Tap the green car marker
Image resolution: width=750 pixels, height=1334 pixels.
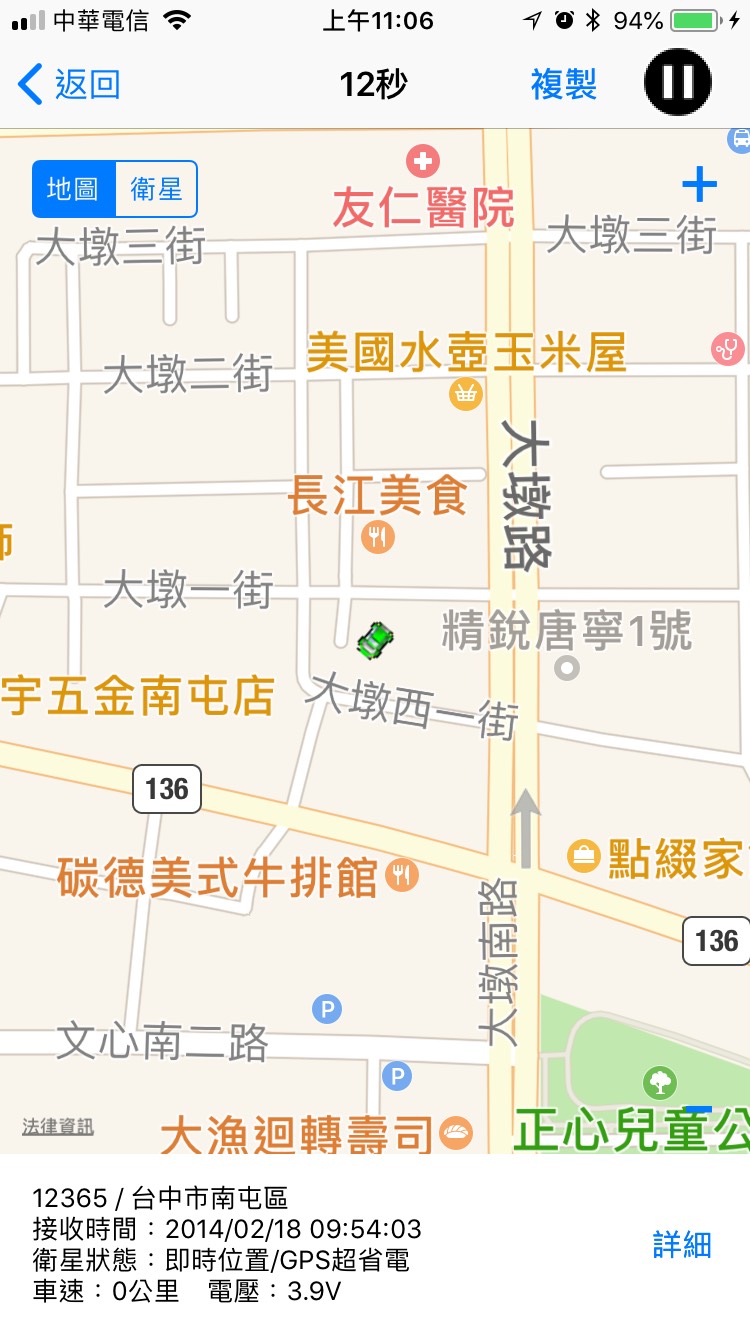click(x=375, y=640)
